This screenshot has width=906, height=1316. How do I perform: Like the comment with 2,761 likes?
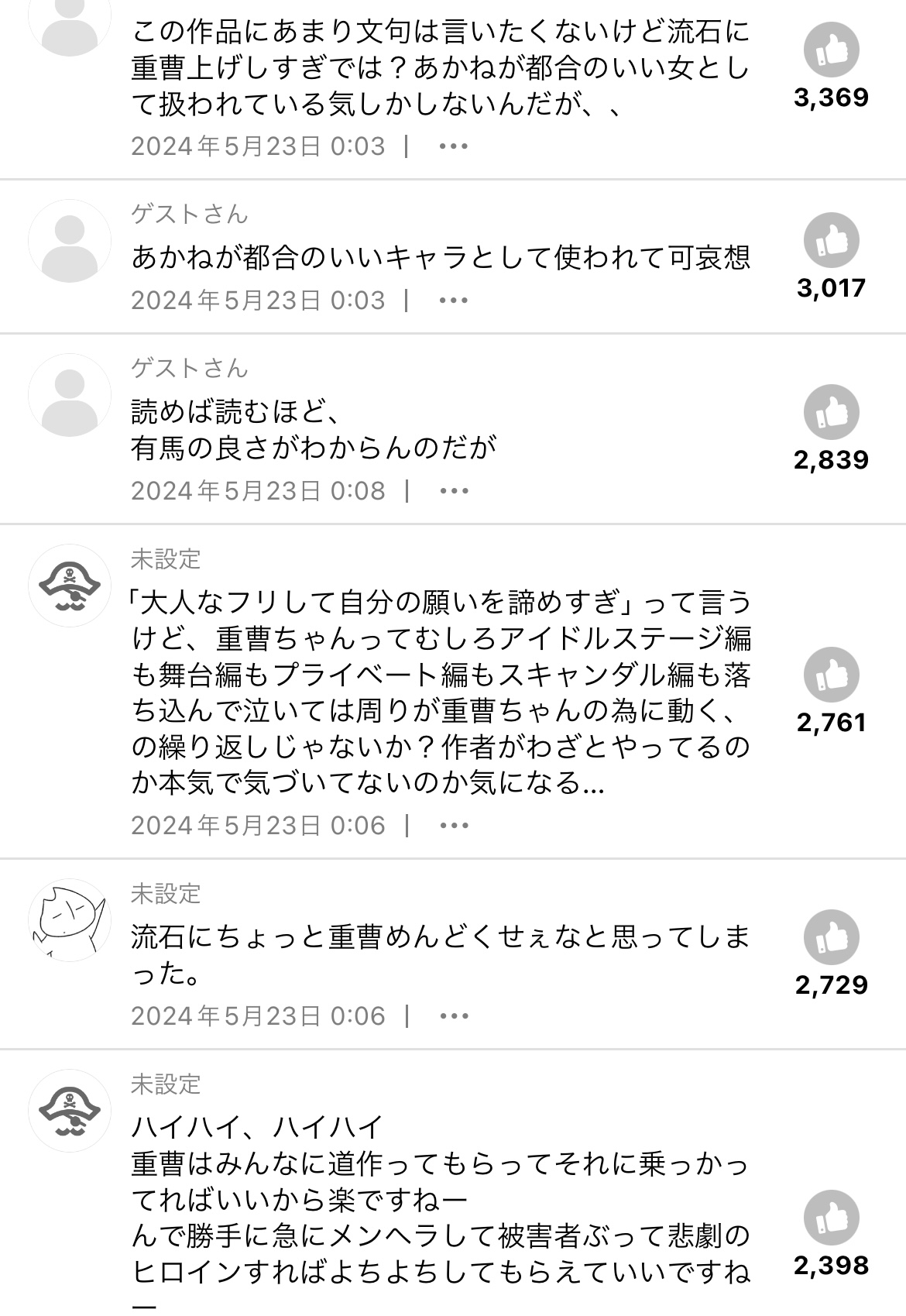coord(831,675)
